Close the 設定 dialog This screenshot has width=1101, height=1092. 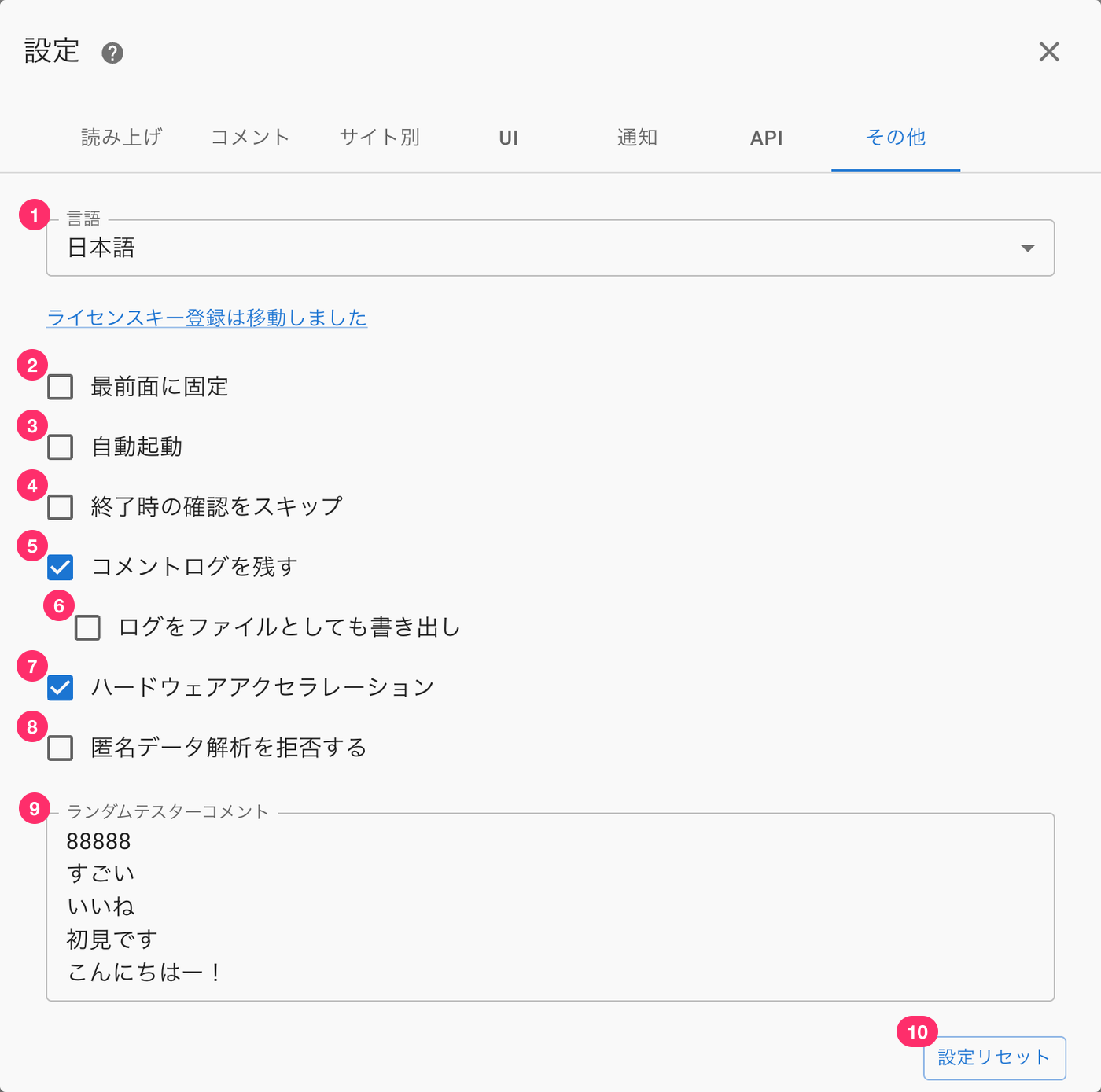pyautogui.click(x=1049, y=52)
